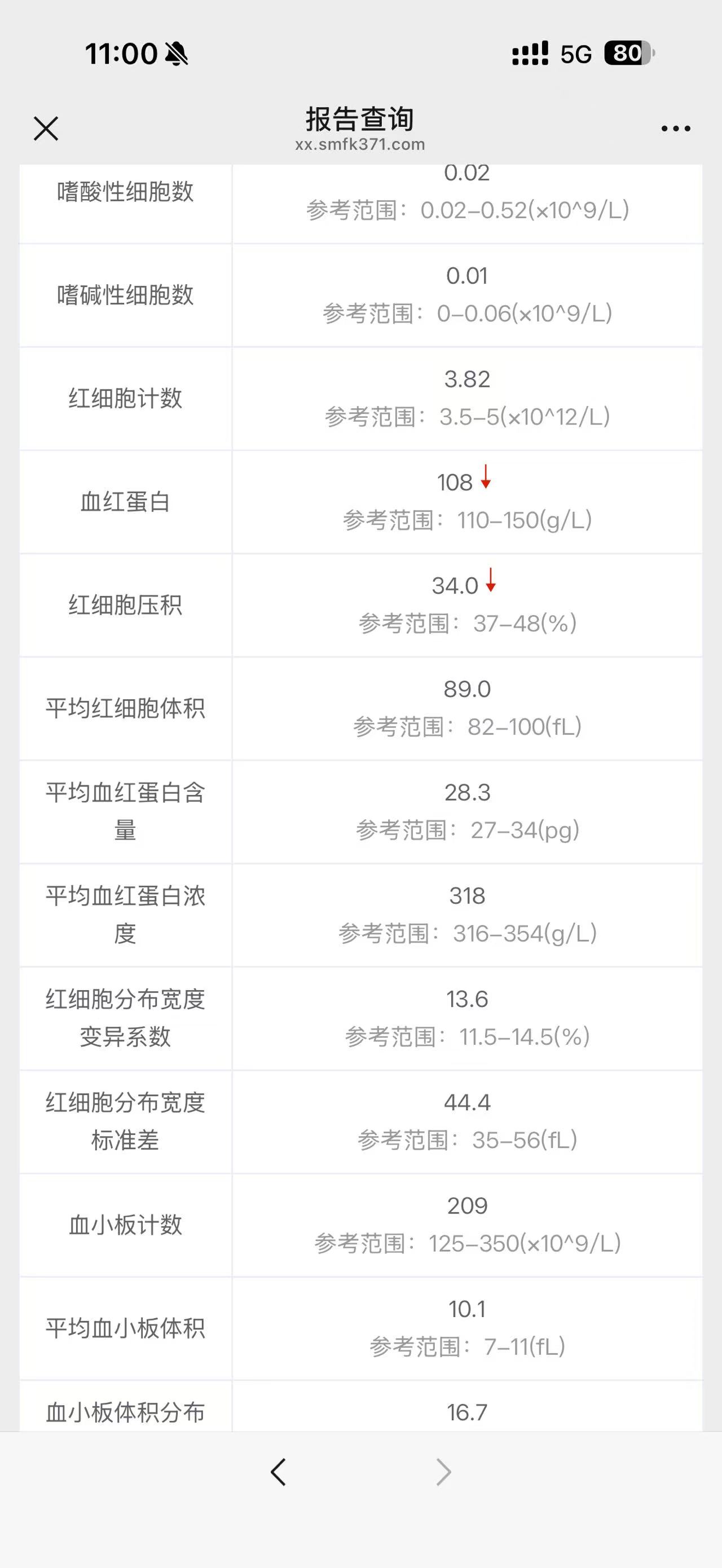Tap the battery indicator showing 80
The height and width of the screenshot is (1568, 722).
click(x=628, y=55)
